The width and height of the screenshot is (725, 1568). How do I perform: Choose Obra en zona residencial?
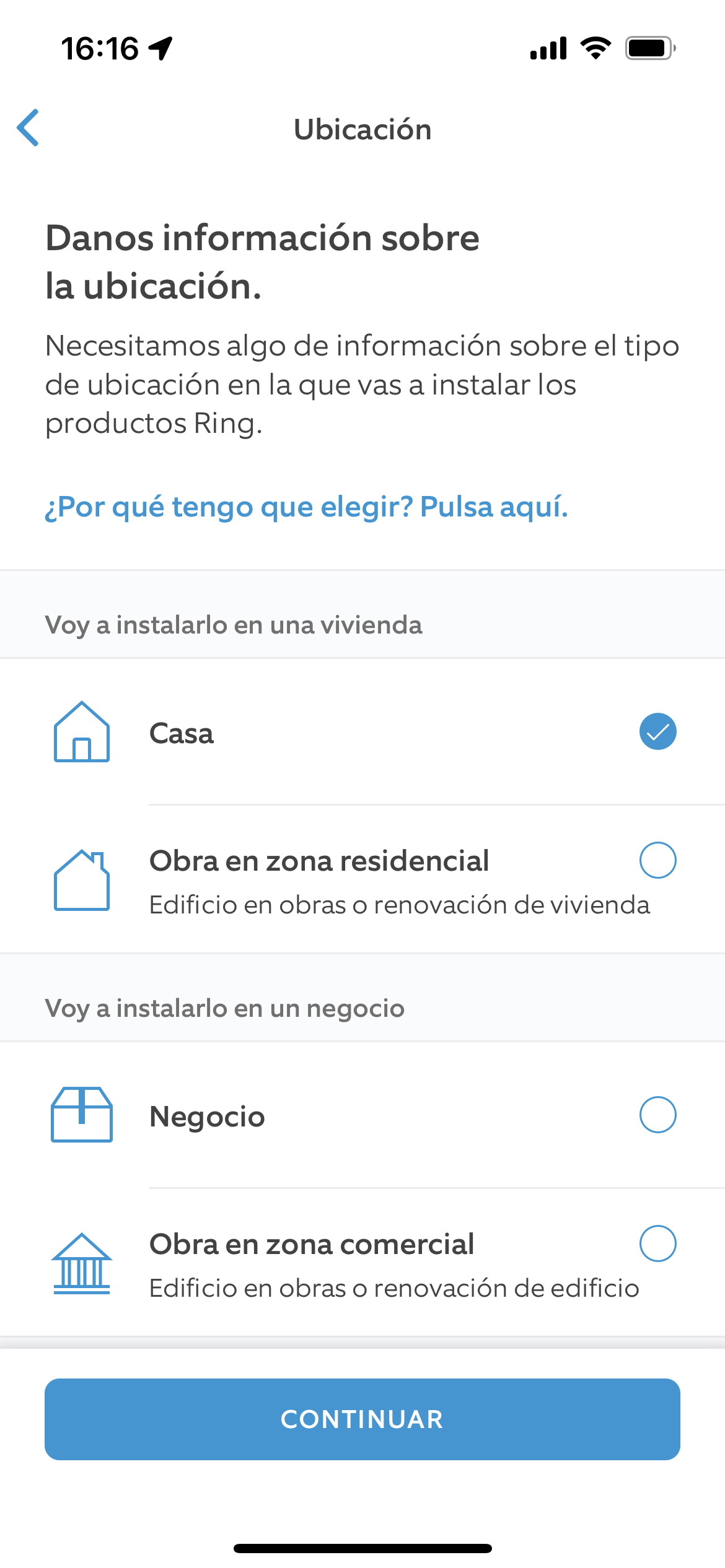pos(362,879)
